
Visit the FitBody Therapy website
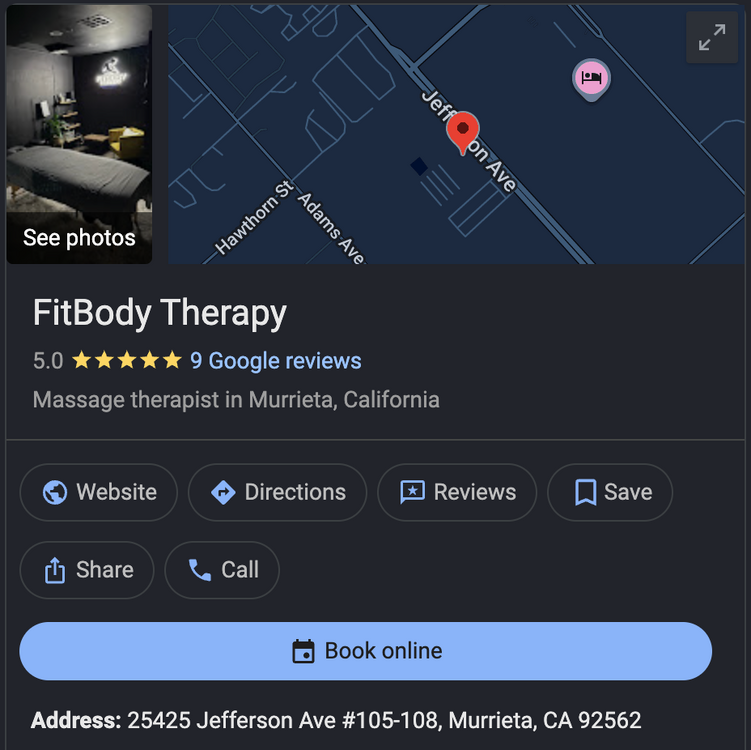99,492
